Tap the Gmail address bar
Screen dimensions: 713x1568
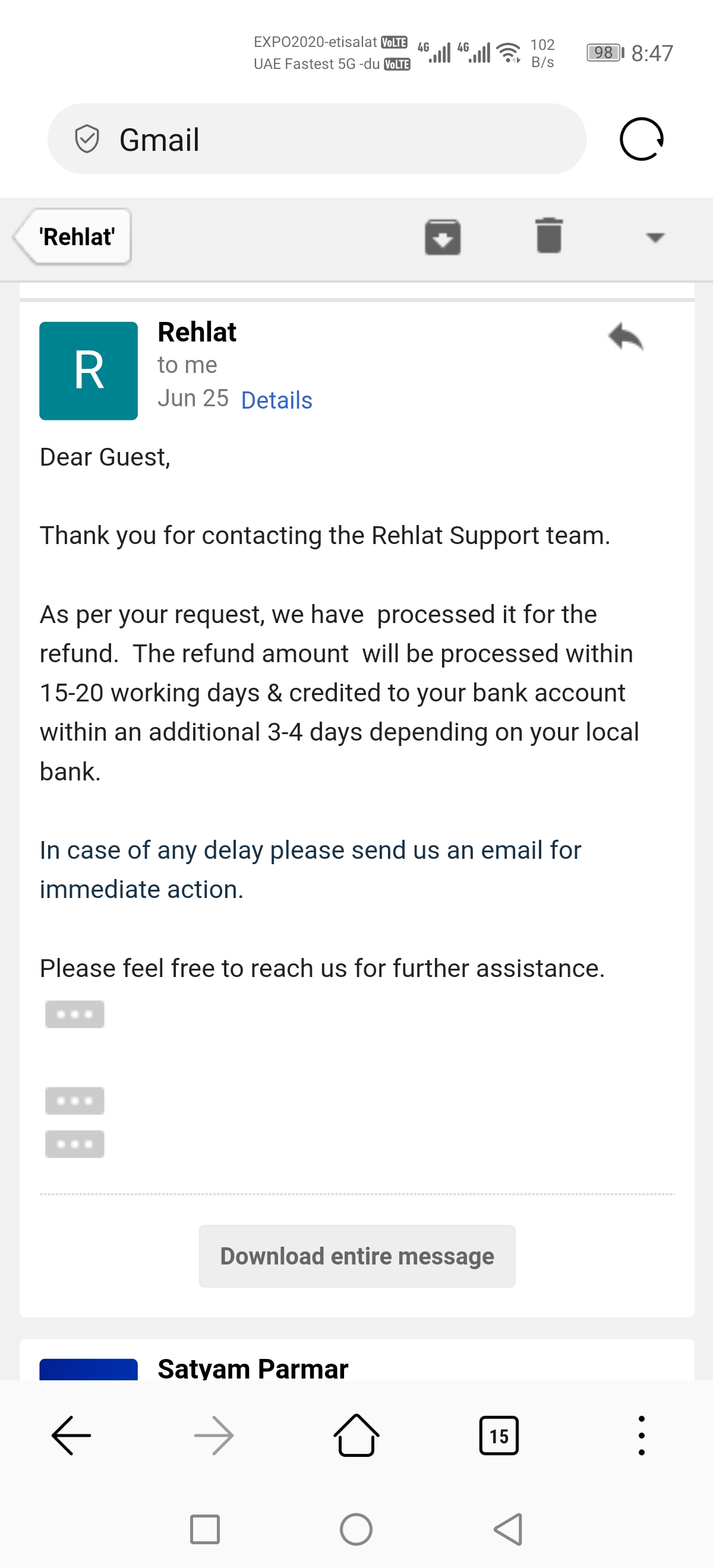(x=317, y=140)
